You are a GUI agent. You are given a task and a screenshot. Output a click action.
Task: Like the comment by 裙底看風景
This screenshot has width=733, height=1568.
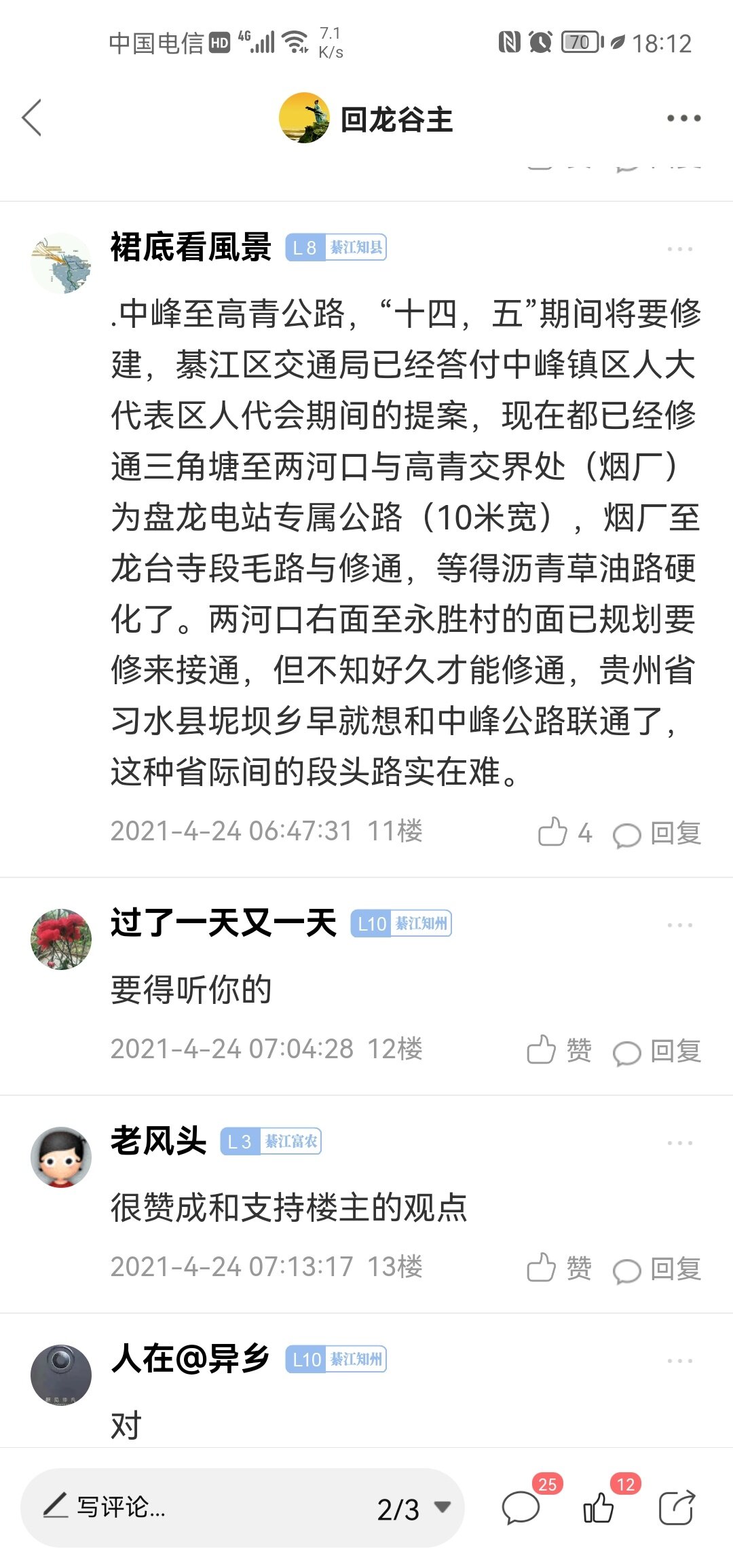(565, 832)
